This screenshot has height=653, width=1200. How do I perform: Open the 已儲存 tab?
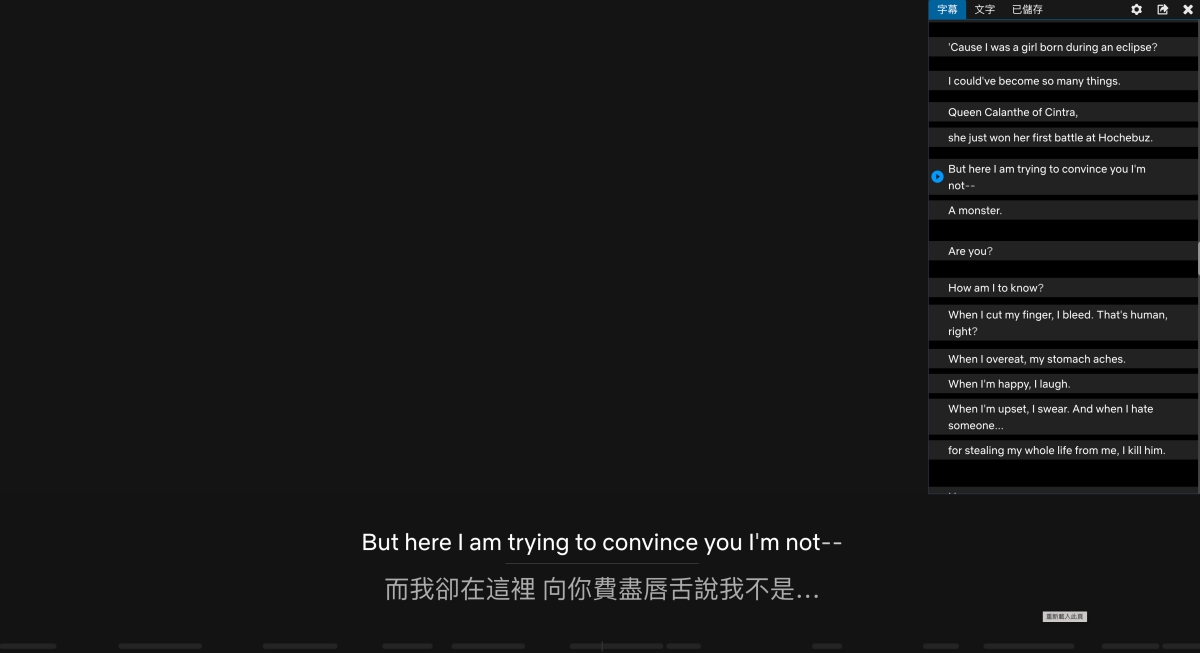tap(1026, 9)
